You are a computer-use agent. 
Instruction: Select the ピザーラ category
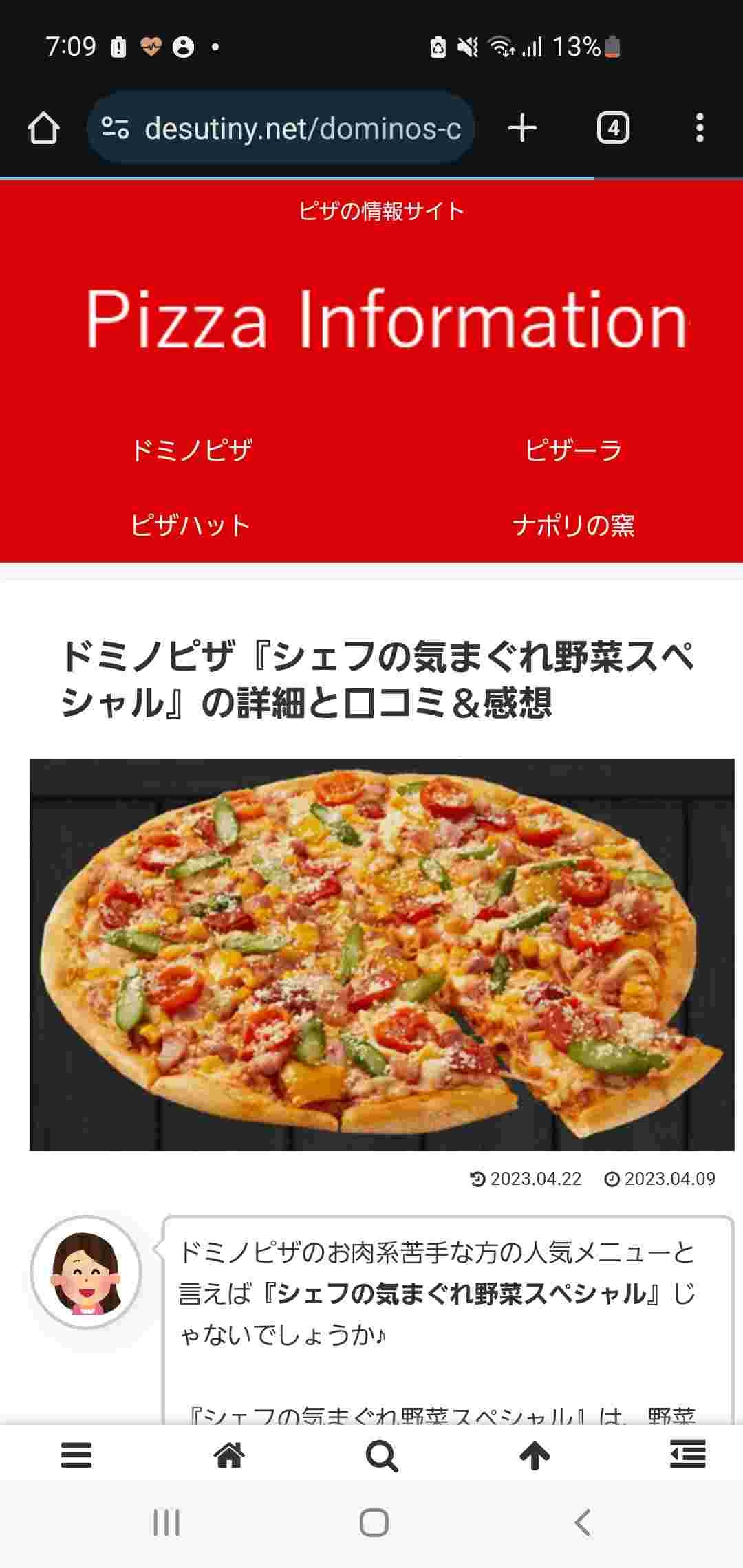point(573,450)
